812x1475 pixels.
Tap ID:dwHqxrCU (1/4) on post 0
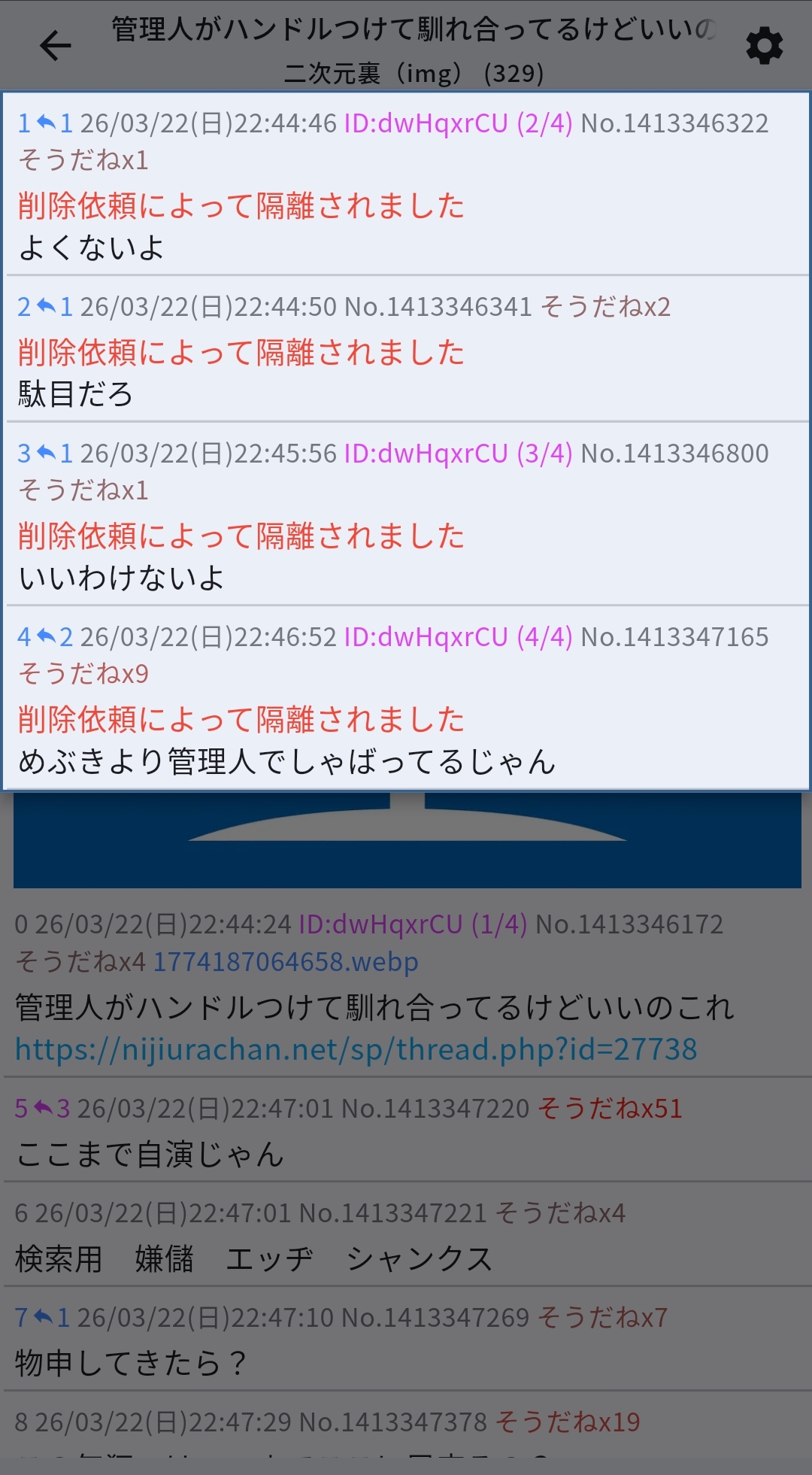413,924
